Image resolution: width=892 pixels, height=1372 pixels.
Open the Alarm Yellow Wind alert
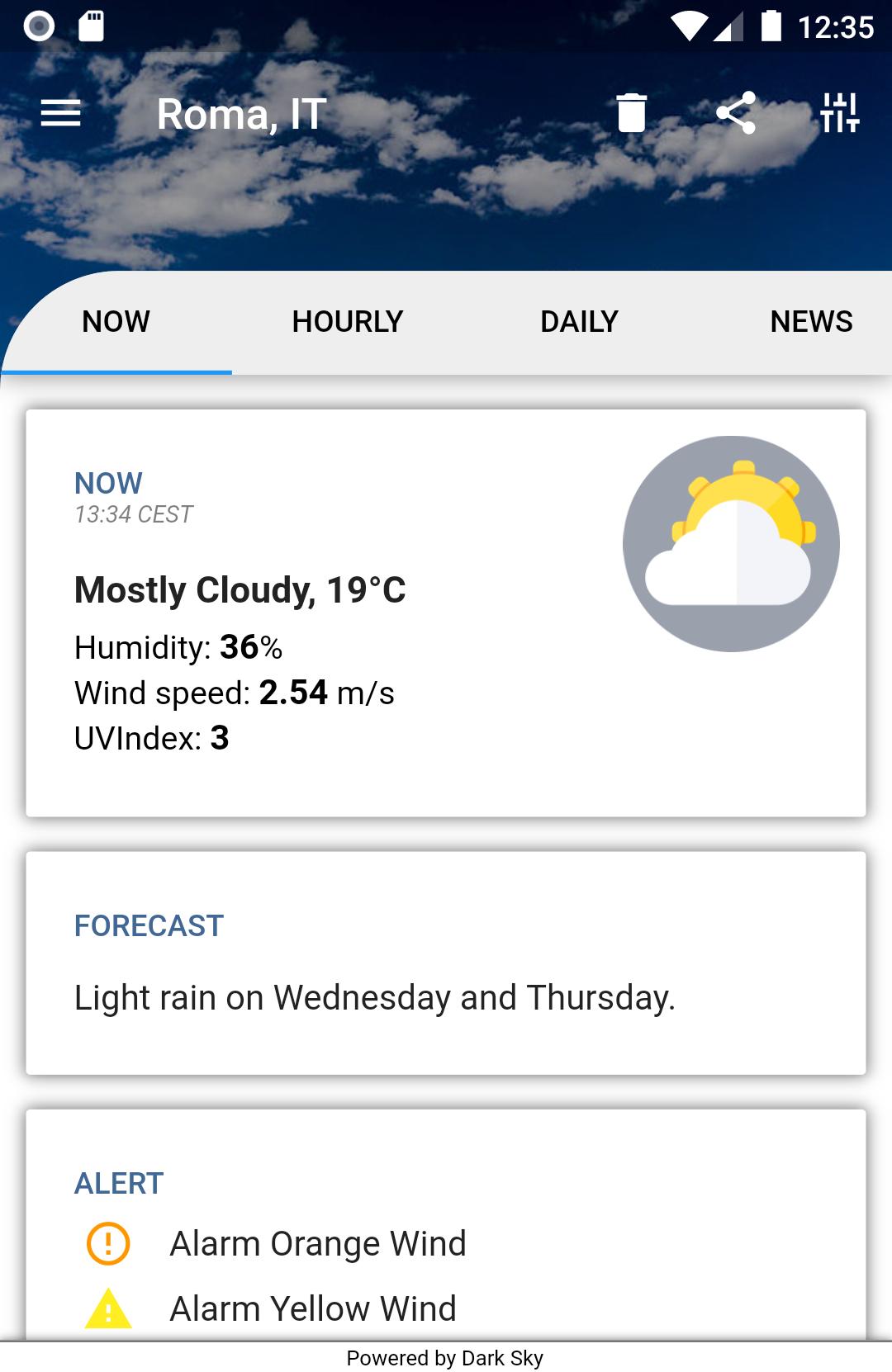pos(312,1307)
